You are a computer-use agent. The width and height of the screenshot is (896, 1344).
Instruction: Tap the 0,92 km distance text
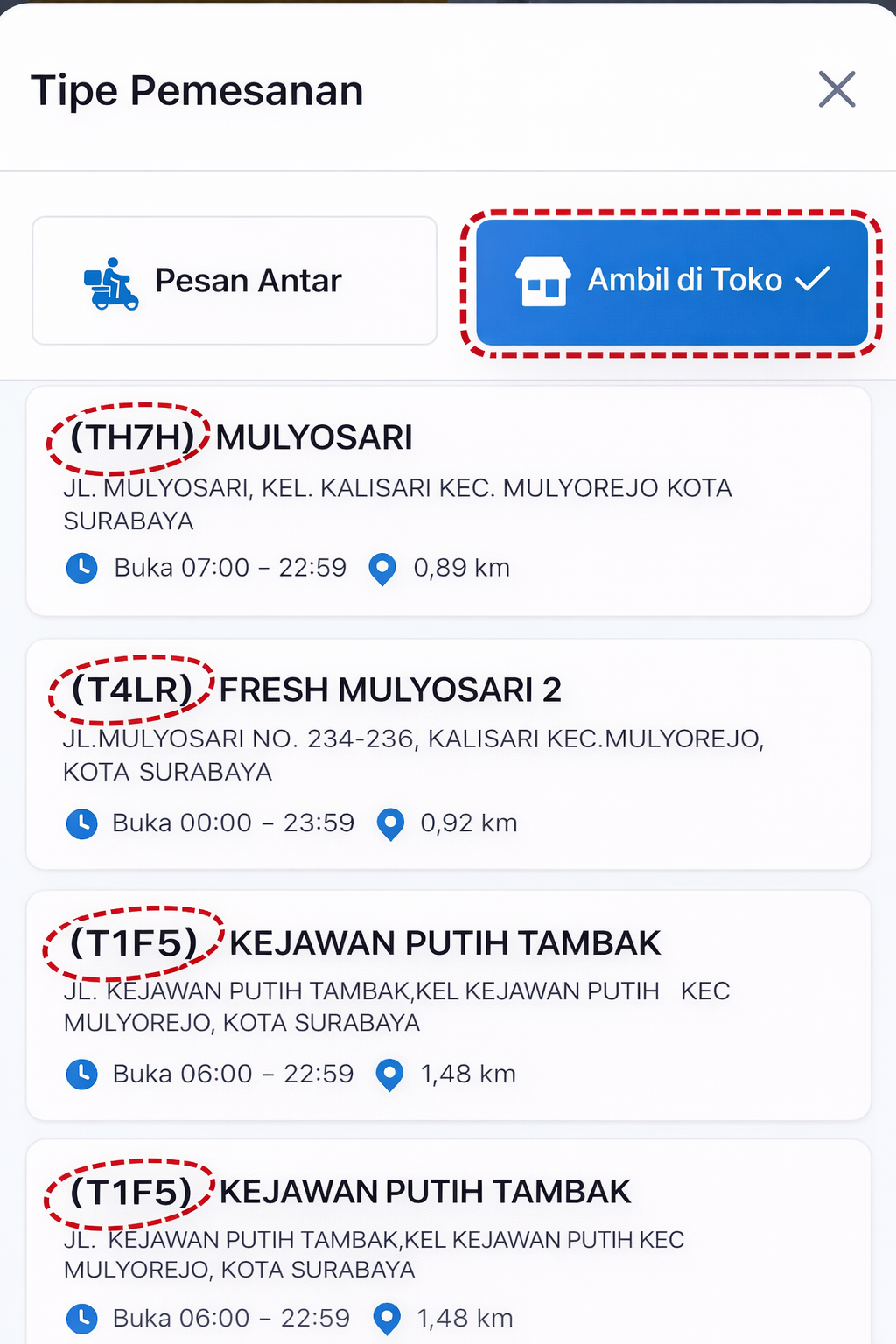(x=469, y=822)
